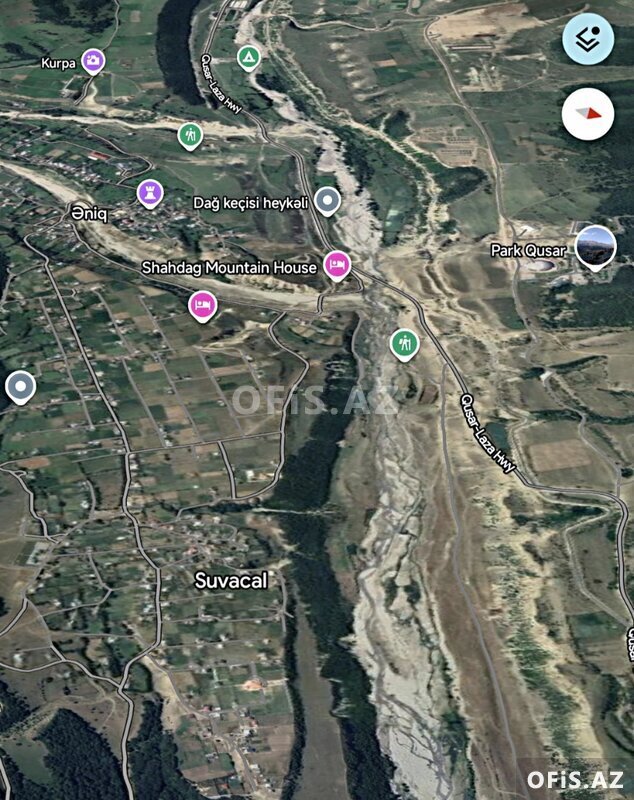Tap the compass to reorient the map
The image size is (634, 800).
click(x=587, y=114)
